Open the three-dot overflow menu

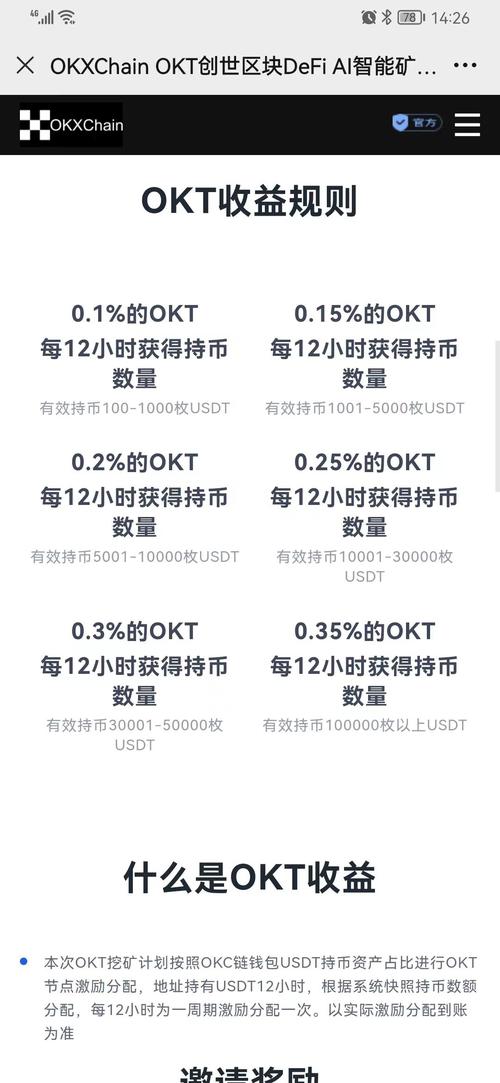pos(465,66)
